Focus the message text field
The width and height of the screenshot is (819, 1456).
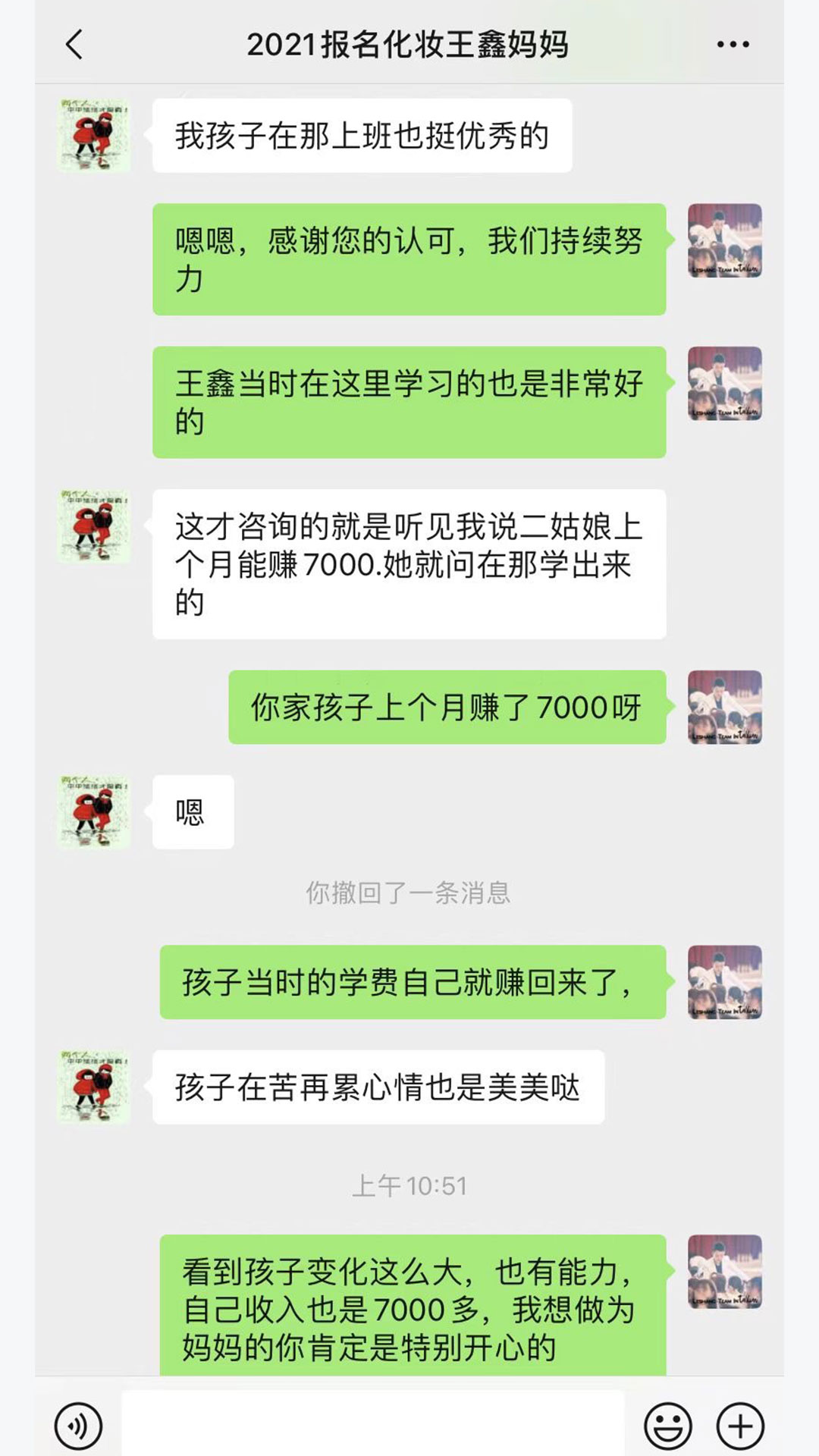coord(373,1424)
